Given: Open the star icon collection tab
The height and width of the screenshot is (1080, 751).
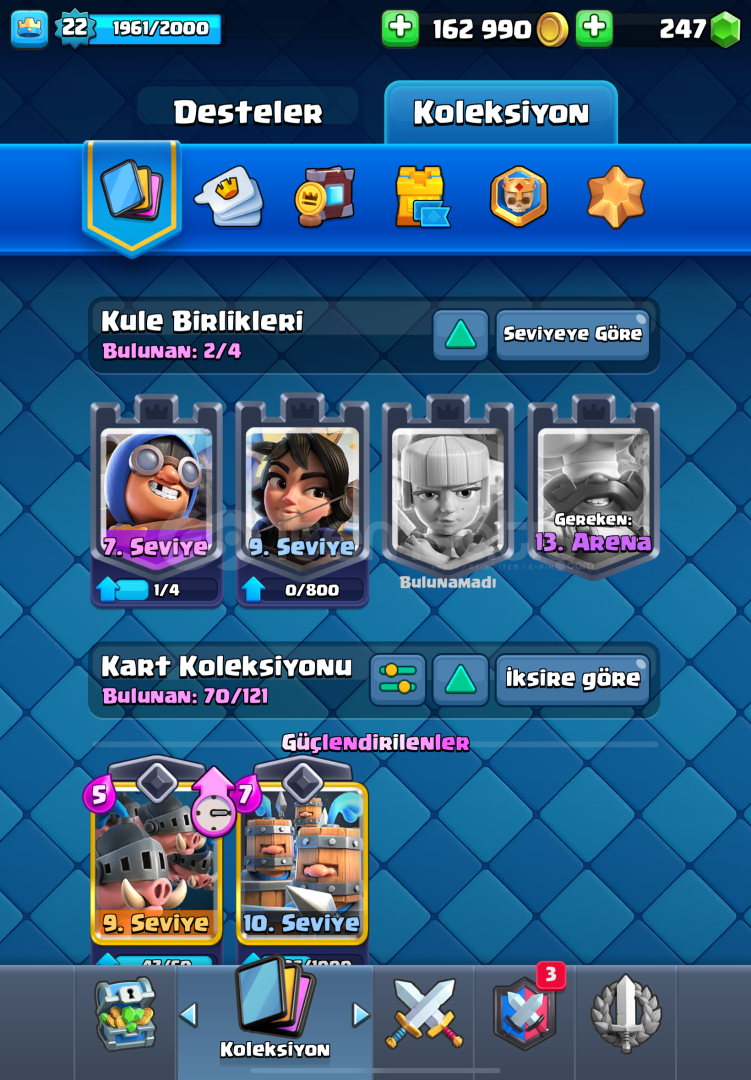Looking at the screenshot, I should (x=615, y=196).
